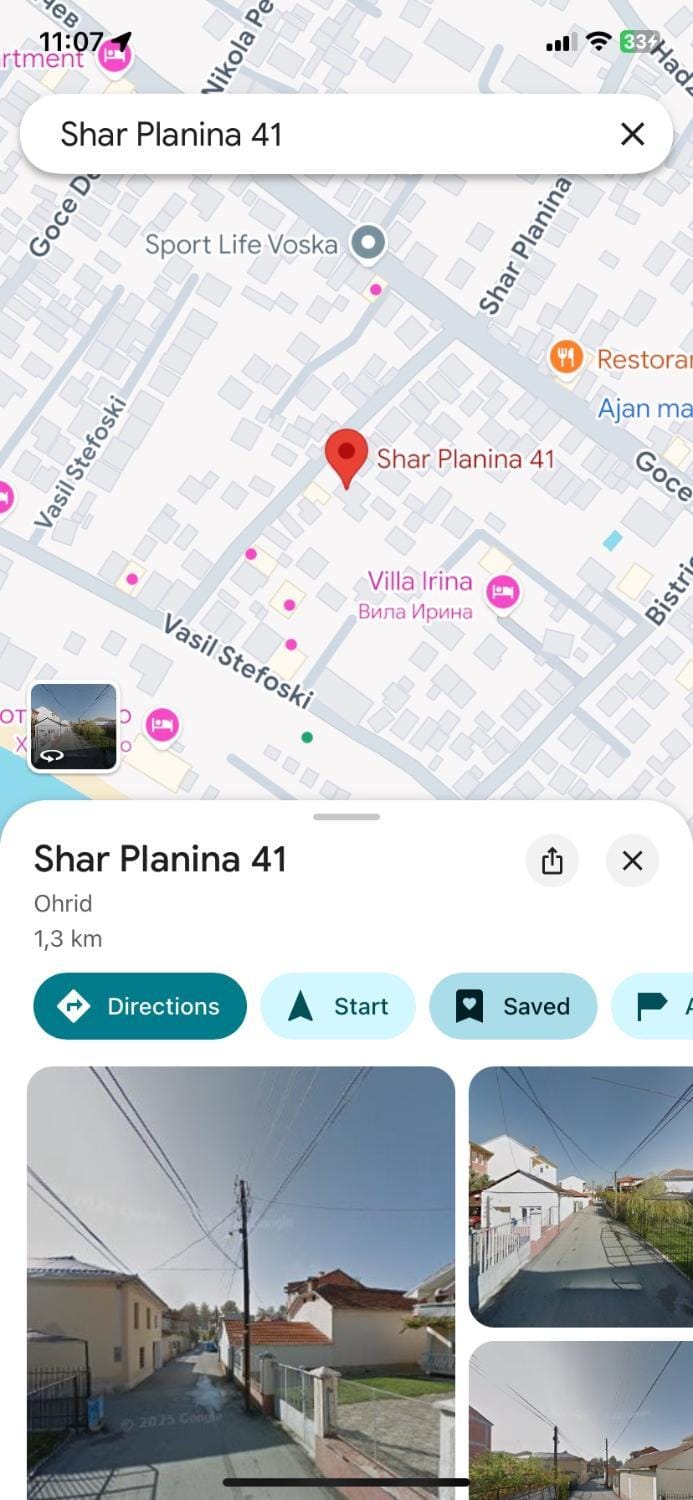Screen dimensions: 693x1500
Task: Get Directions to Shar Planina 41
Action: coord(140,1006)
